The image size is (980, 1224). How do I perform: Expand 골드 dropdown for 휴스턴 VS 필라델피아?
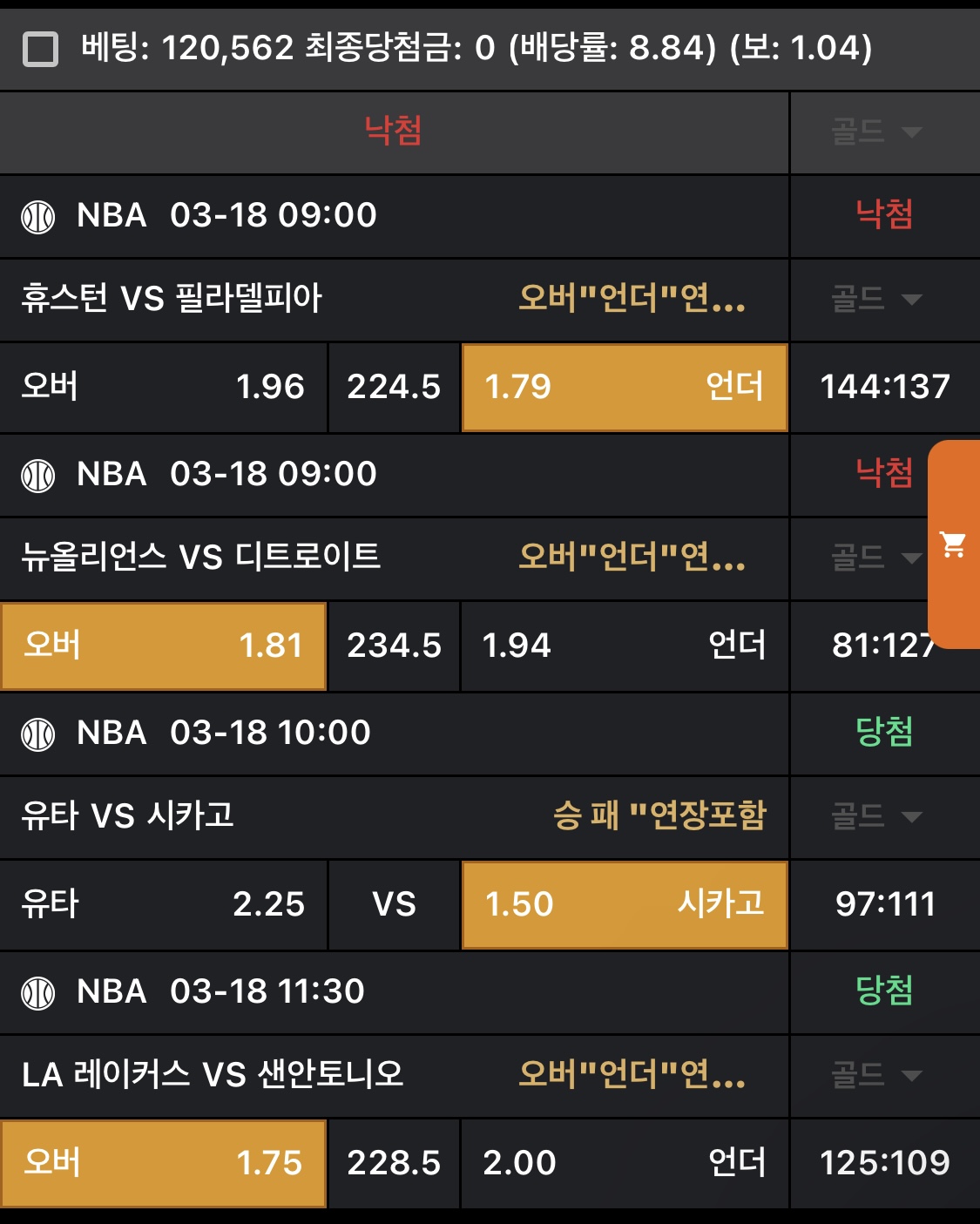coord(876,300)
